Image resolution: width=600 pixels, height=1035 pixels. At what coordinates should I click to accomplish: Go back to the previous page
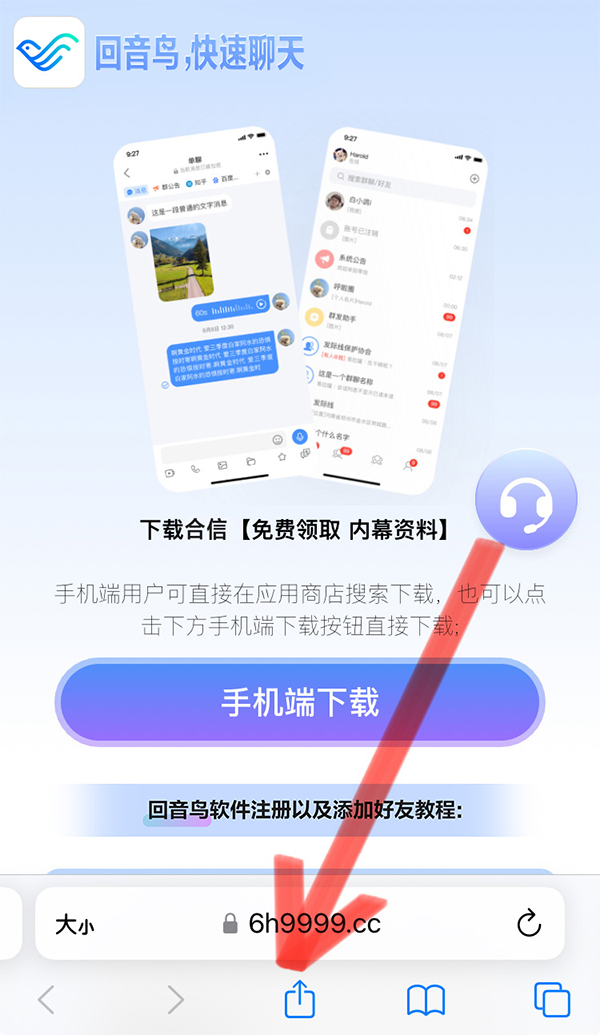46,998
